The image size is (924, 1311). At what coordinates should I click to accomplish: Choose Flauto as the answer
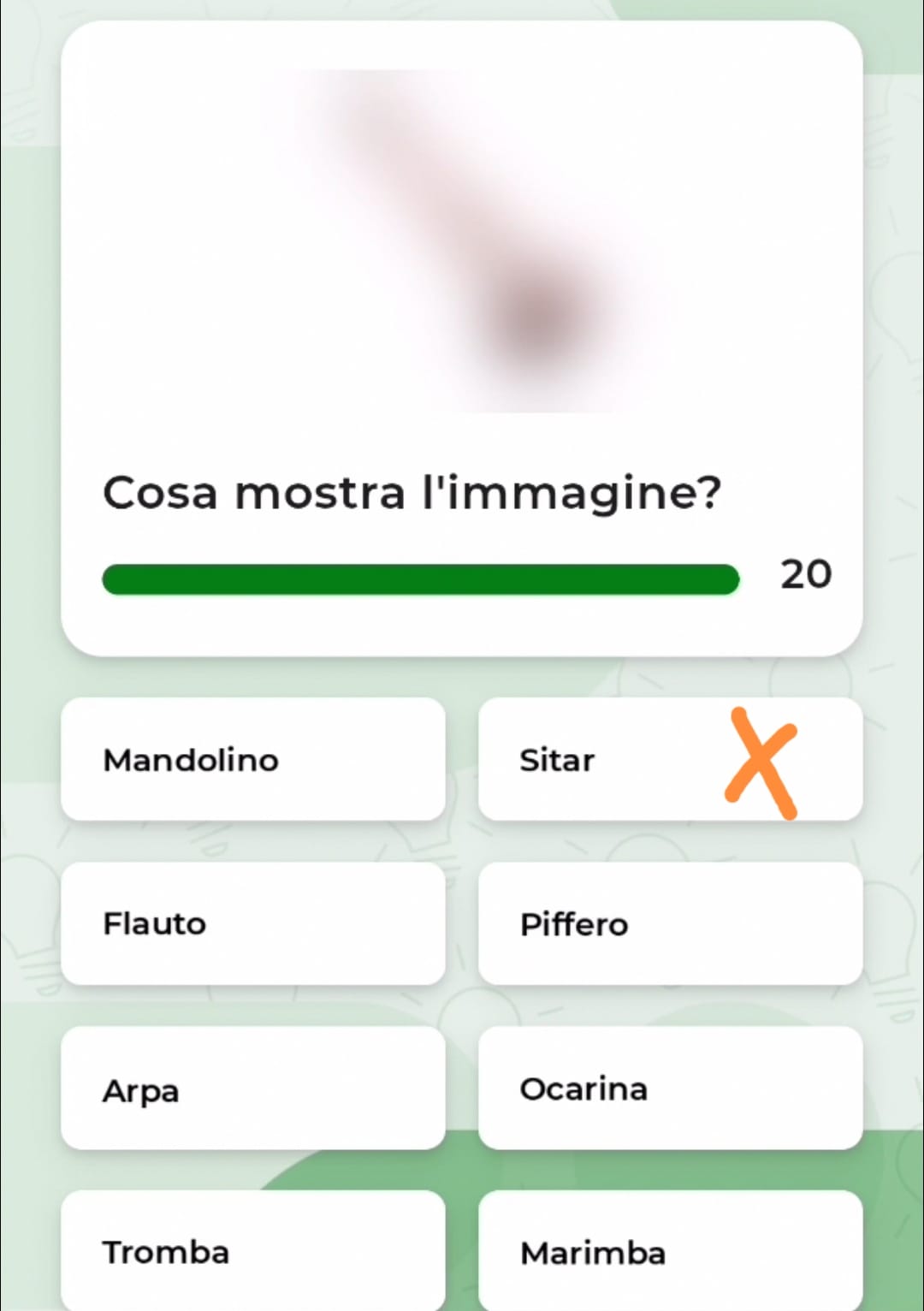pyautogui.click(x=252, y=923)
